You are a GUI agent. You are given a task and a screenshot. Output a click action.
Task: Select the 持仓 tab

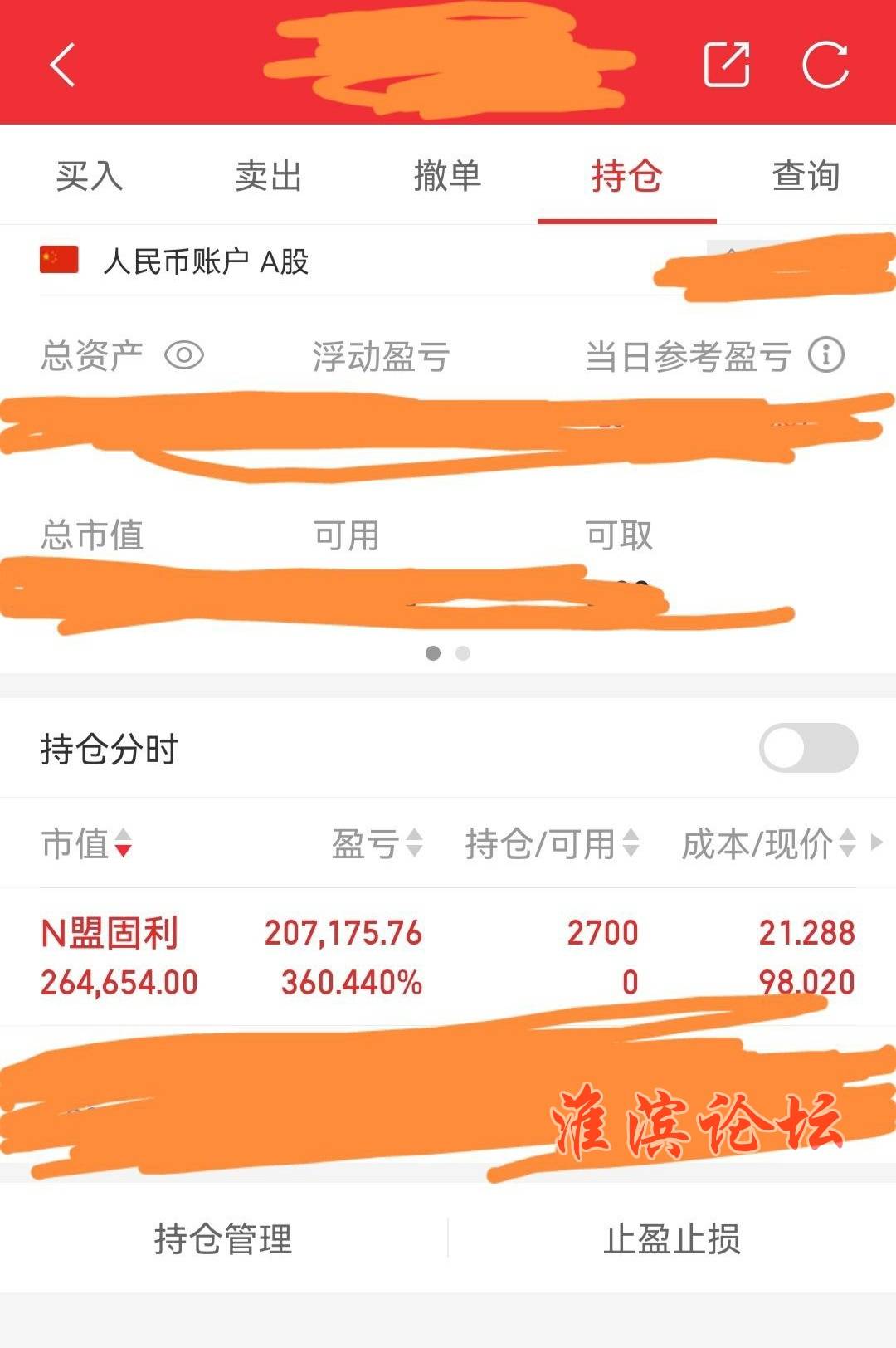(626, 176)
